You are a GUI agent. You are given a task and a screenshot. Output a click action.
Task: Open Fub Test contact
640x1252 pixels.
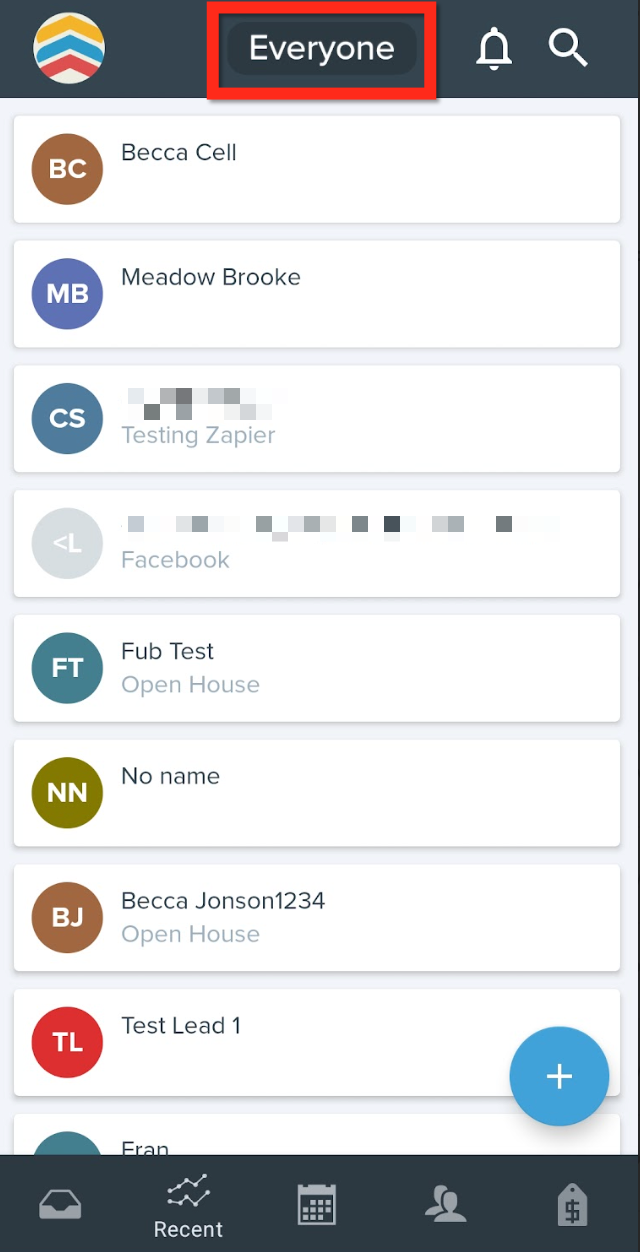[x=317, y=668]
